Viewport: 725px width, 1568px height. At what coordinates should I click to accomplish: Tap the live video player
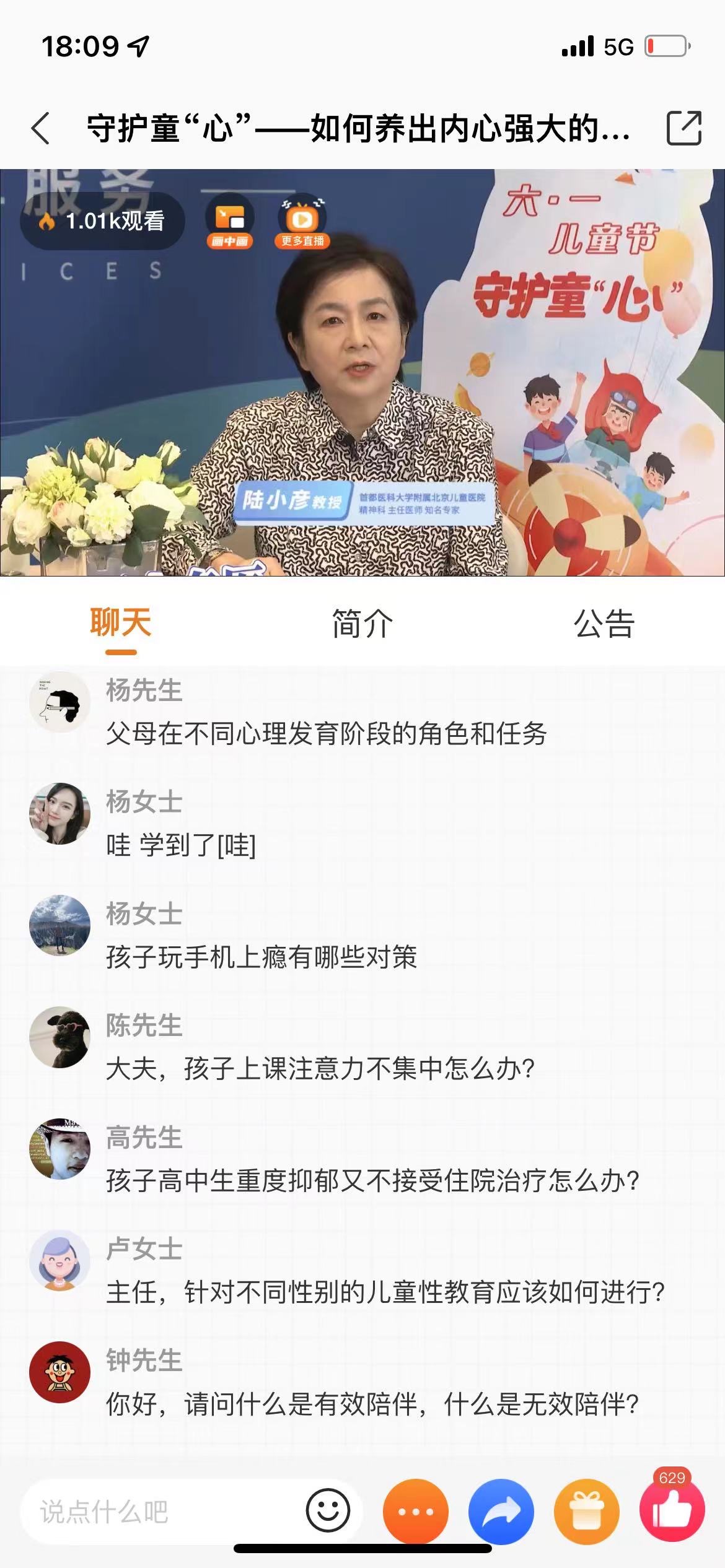click(362, 384)
